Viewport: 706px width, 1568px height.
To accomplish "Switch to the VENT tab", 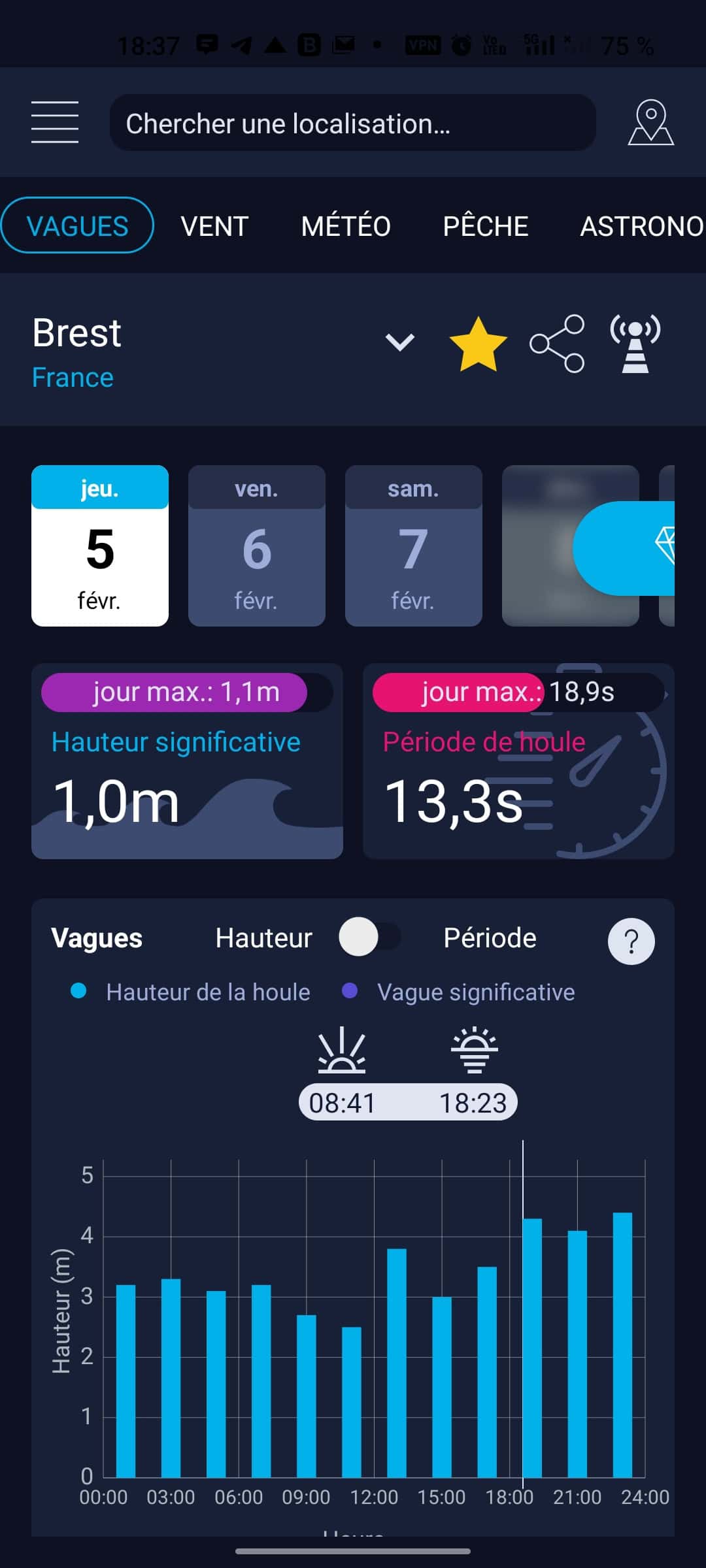I will click(215, 226).
